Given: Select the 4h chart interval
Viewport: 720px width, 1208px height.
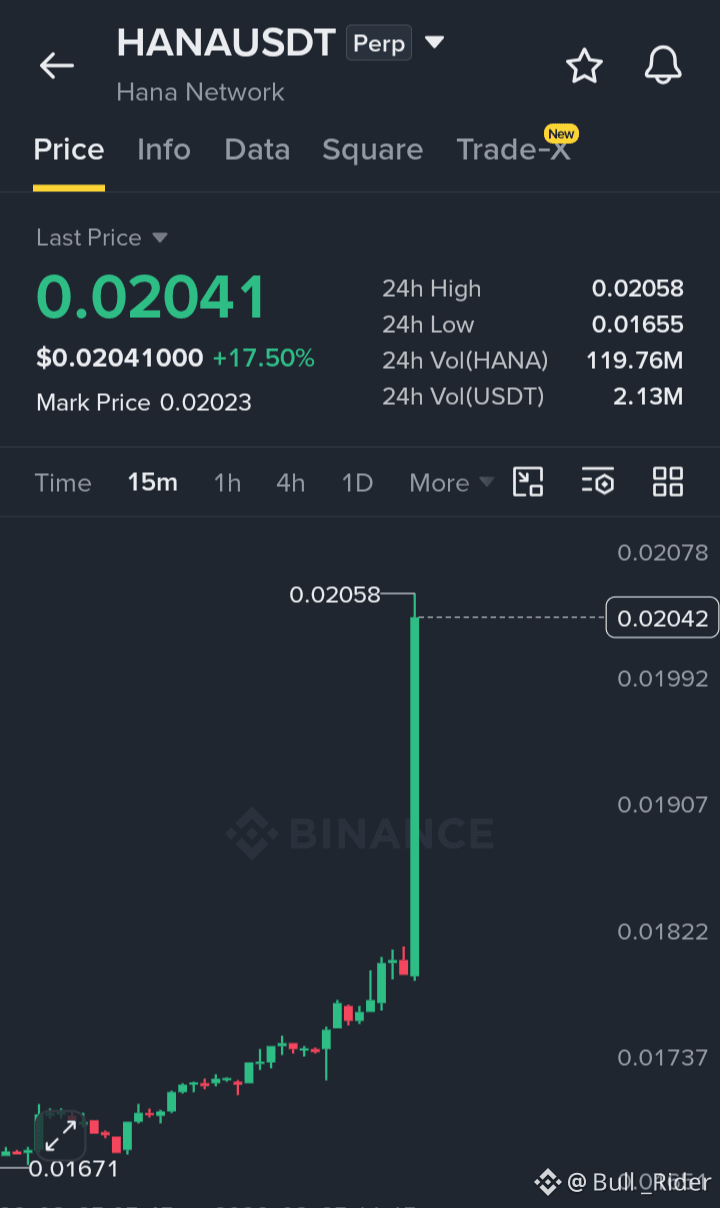Looking at the screenshot, I should pos(290,483).
